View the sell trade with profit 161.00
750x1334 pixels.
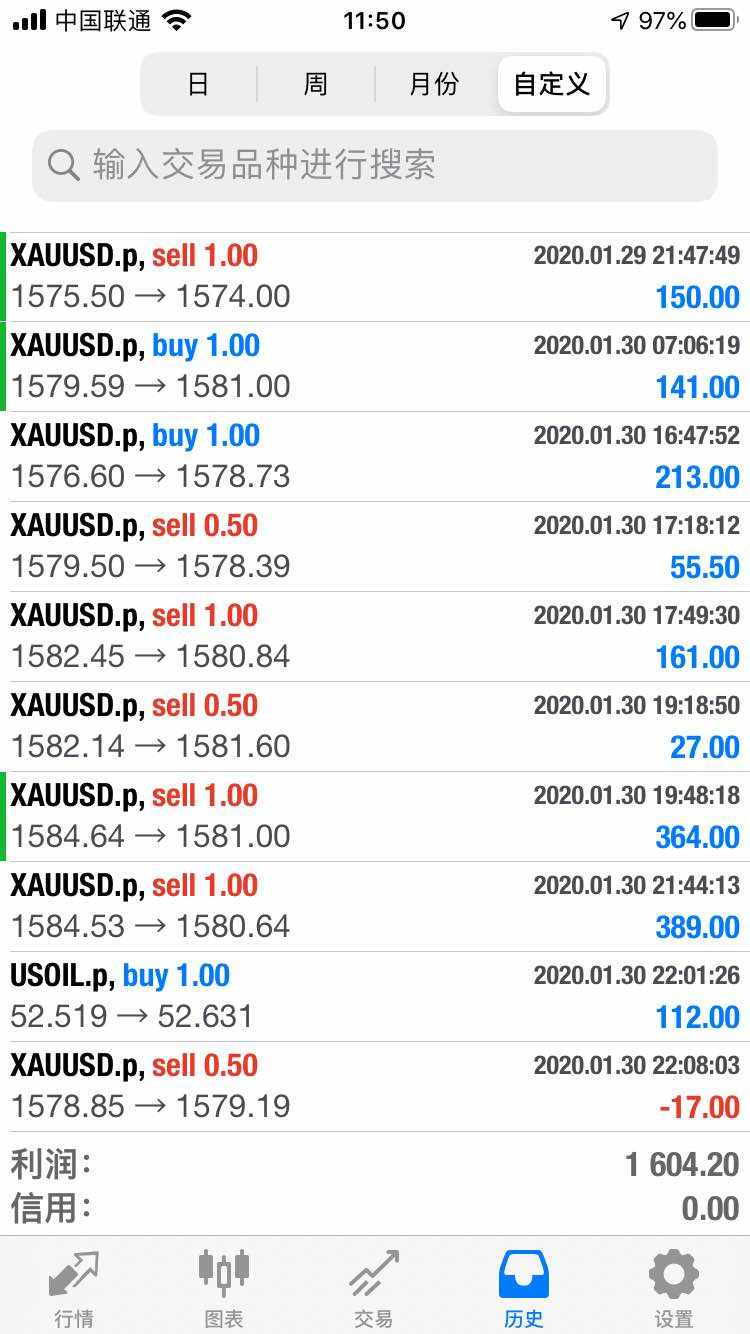[375, 636]
